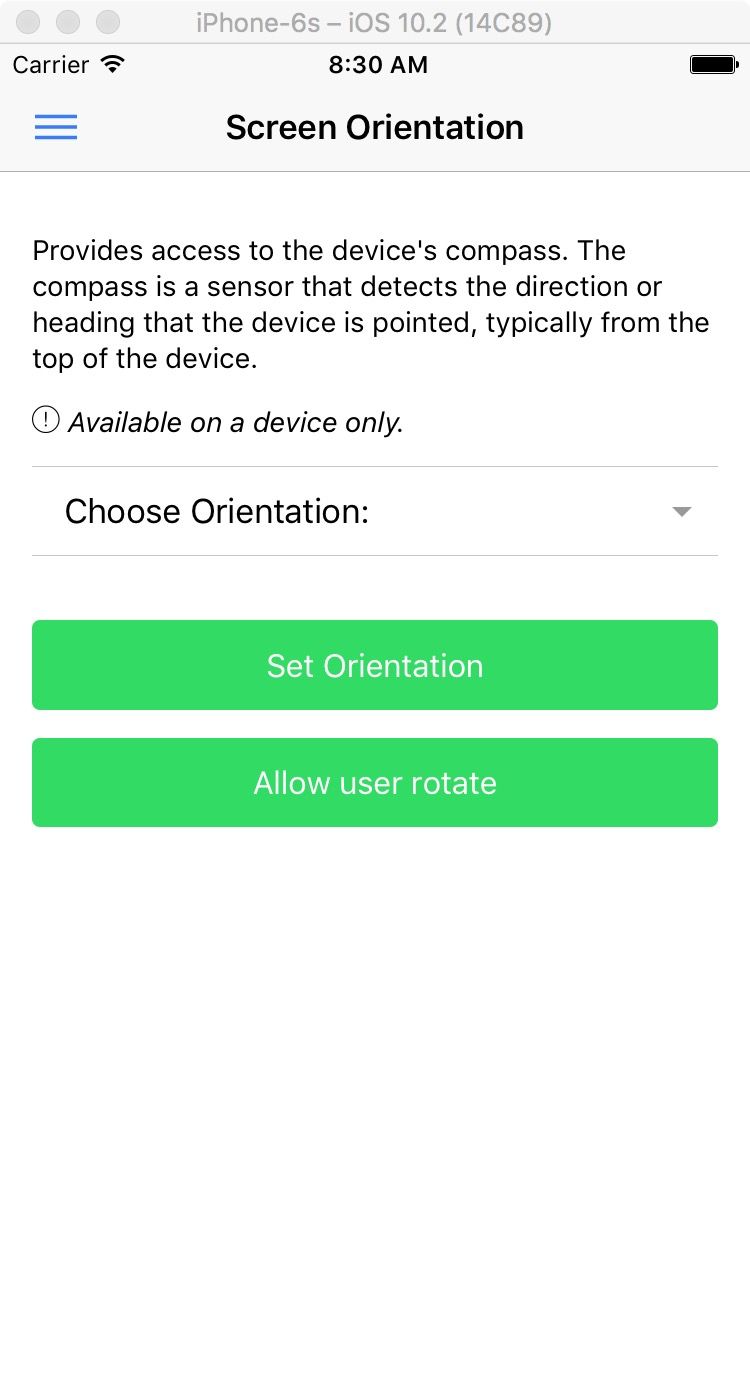Select Allow user rotate
Viewport: 750px width, 1378px height.
pyautogui.click(x=375, y=782)
